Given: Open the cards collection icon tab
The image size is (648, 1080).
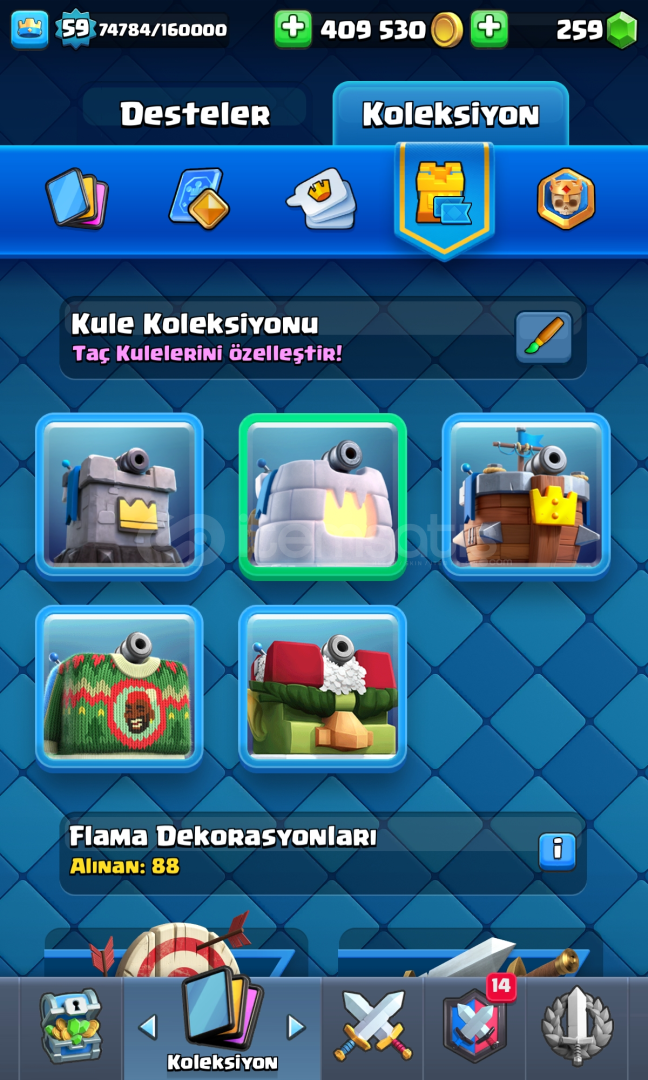Looking at the screenshot, I should click(77, 198).
